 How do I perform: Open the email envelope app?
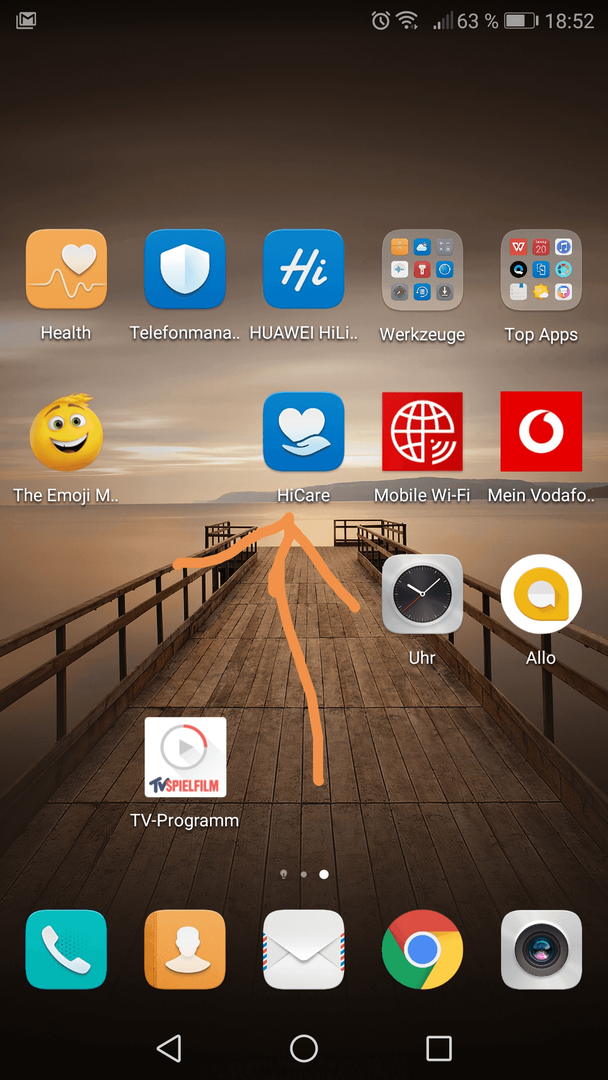tap(303, 949)
